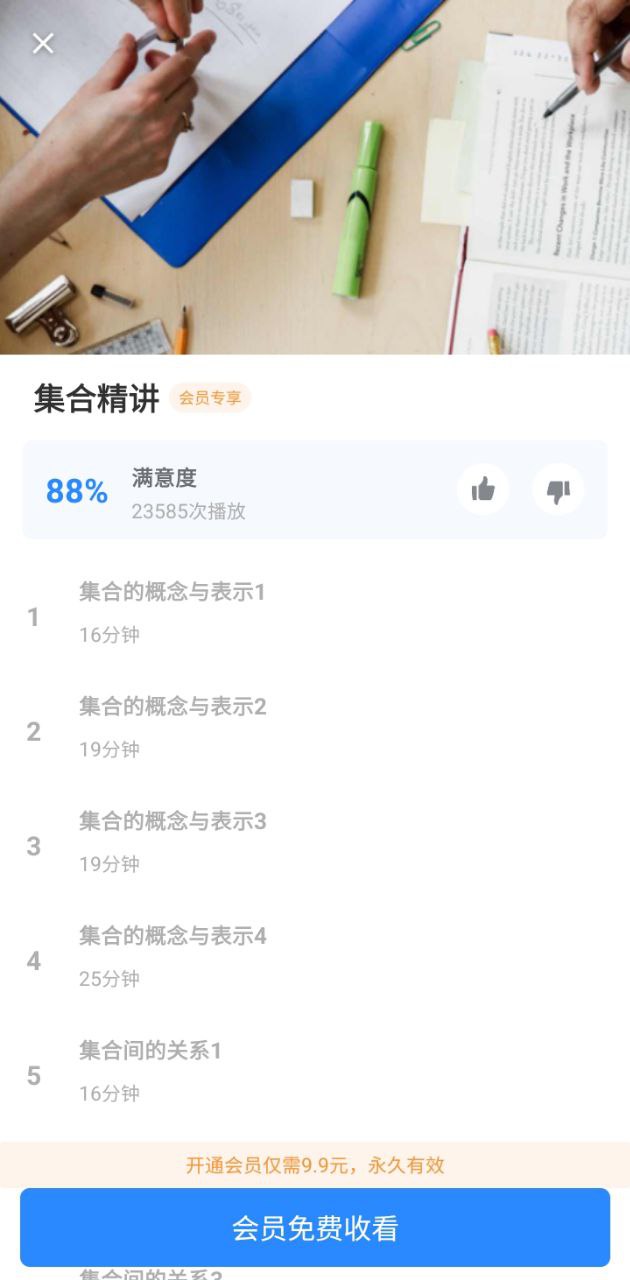630x1280 pixels.
Task: Give the course a thumbs up
Action: click(483, 490)
